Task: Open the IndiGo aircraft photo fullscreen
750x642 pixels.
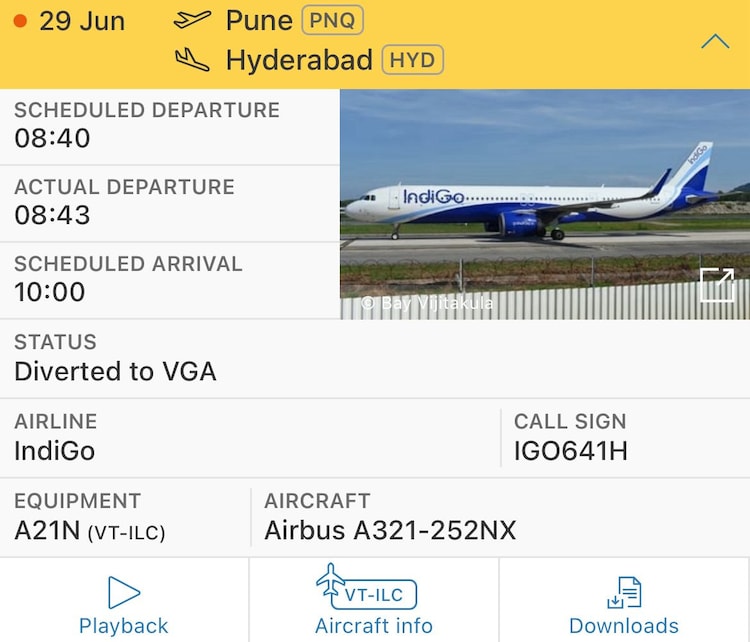Action: click(x=716, y=285)
